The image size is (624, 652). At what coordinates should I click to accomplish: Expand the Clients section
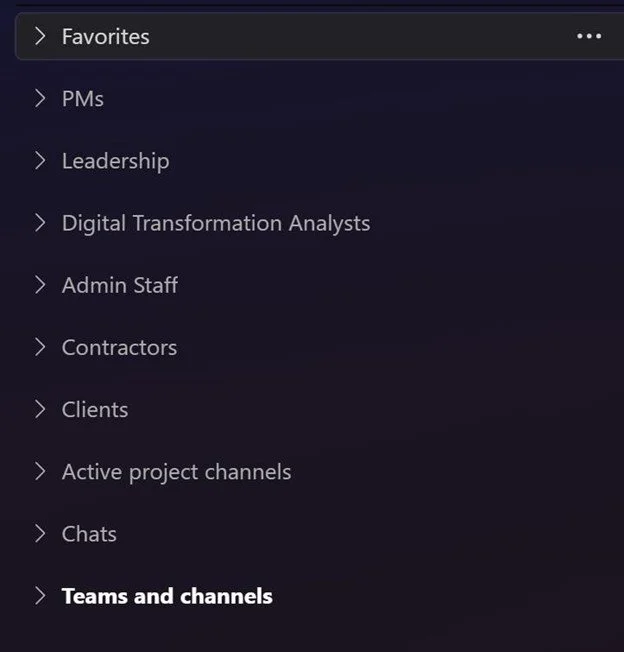40,409
